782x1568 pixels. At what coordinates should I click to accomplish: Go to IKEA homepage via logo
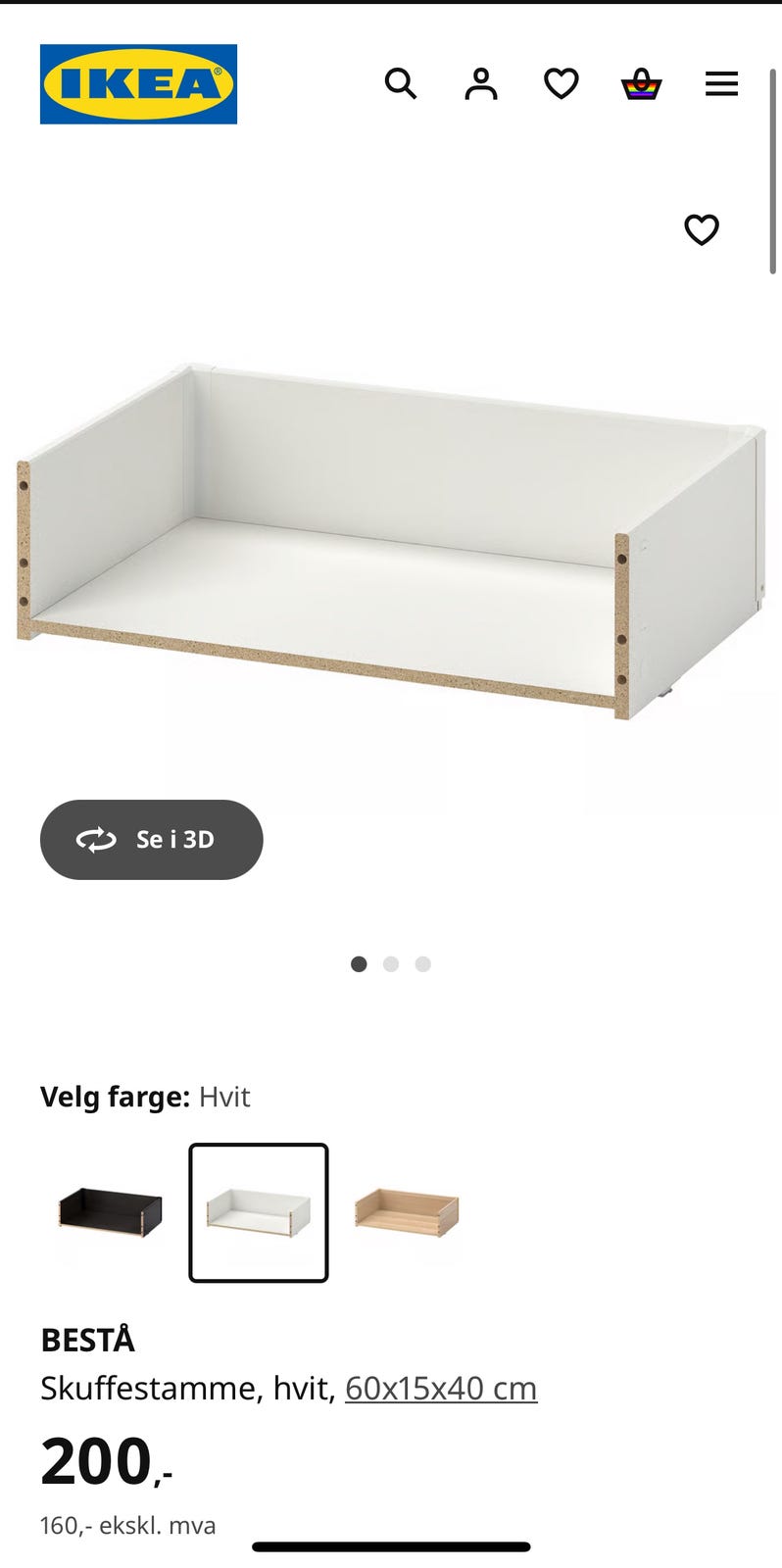pyautogui.click(x=138, y=83)
